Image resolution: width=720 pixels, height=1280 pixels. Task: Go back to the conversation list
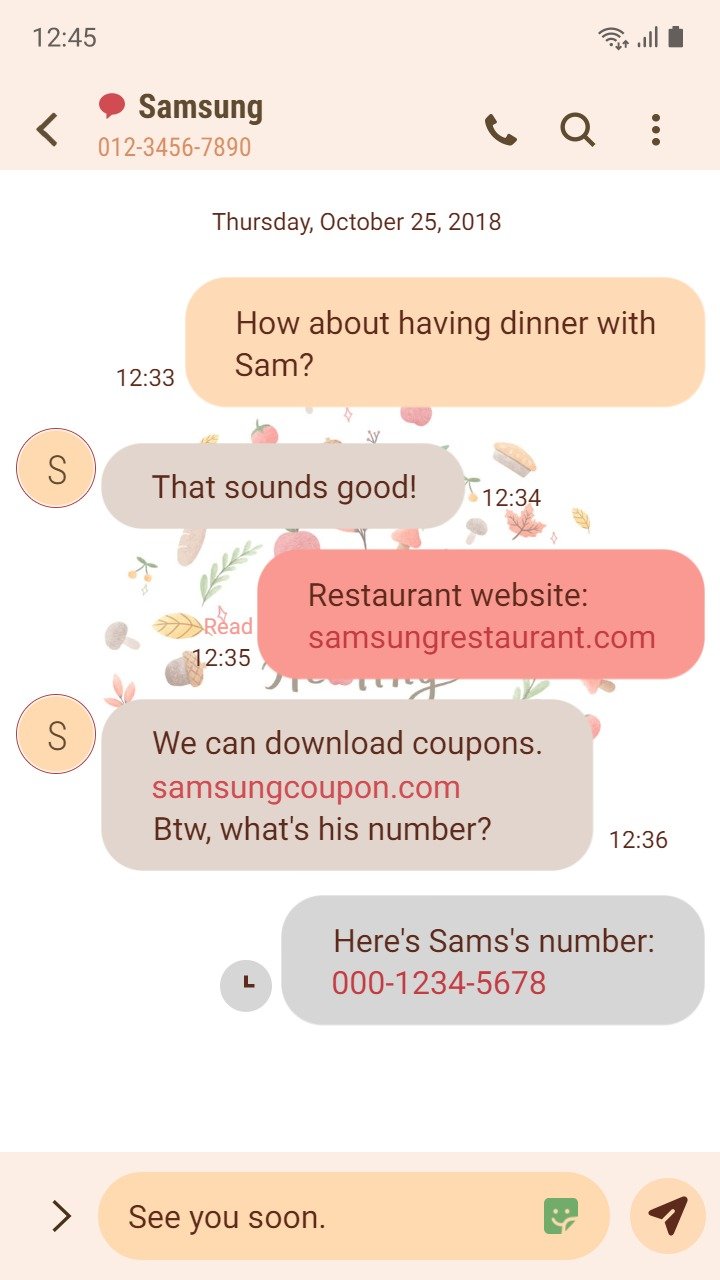(x=47, y=129)
